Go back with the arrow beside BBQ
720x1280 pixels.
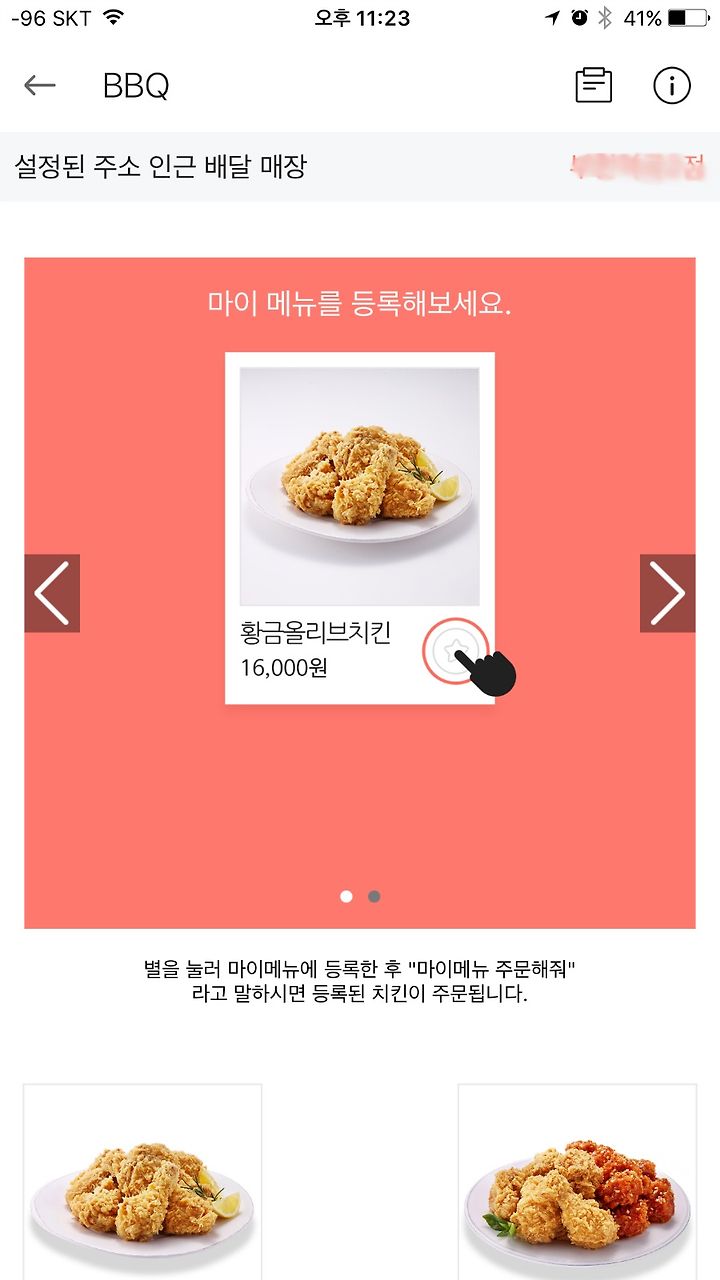(x=40, y=86)
